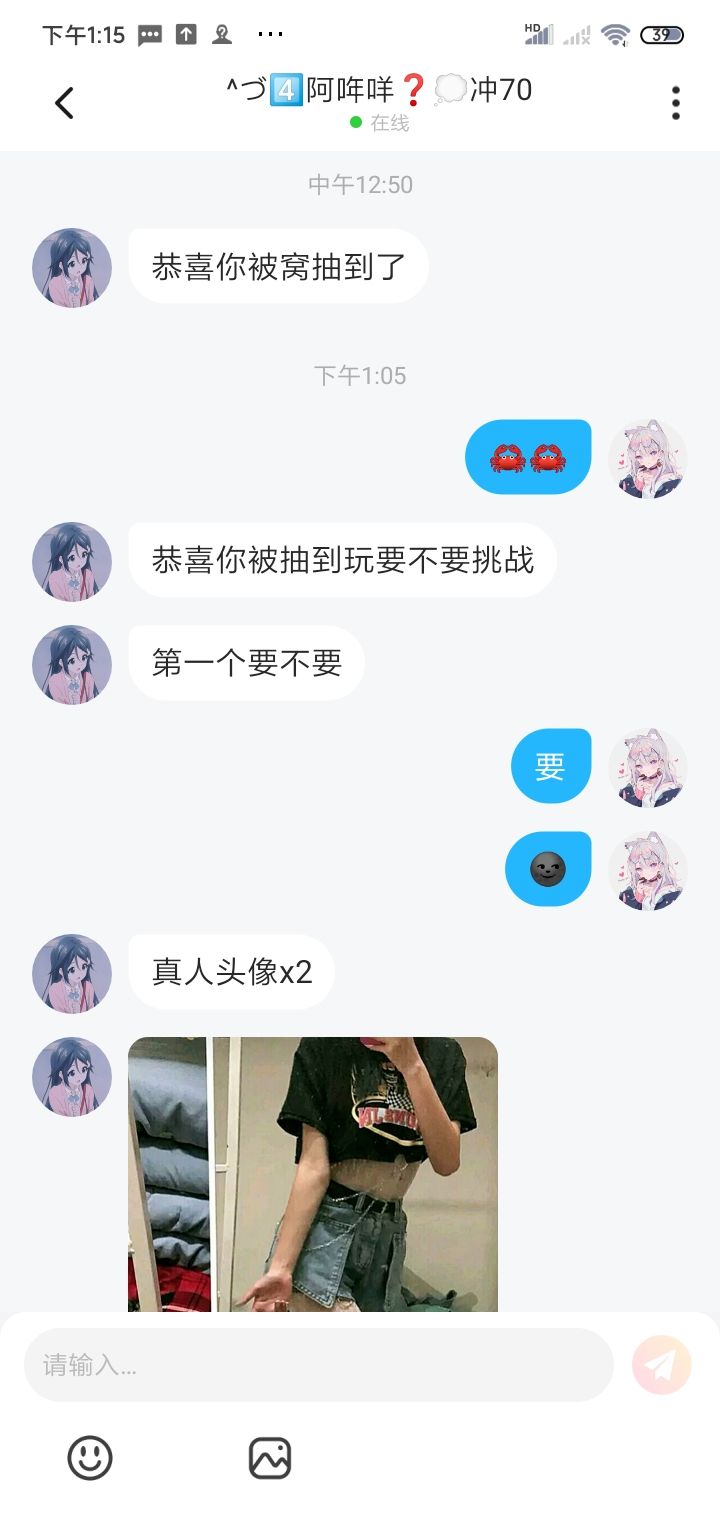This screenshot has width=720, height=1520.
Task: View the mirror selfie photo message
Action: tap(313, 1174)
